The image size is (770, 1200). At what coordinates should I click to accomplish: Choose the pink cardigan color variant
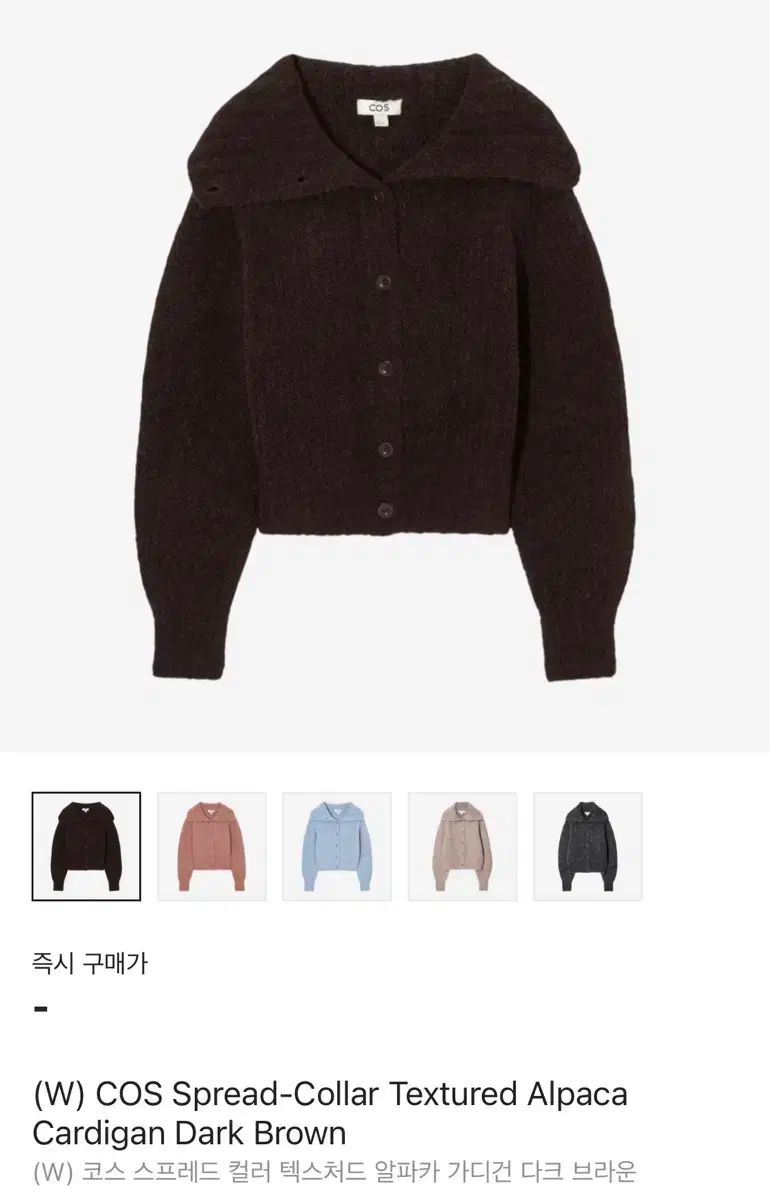[212, 846]
